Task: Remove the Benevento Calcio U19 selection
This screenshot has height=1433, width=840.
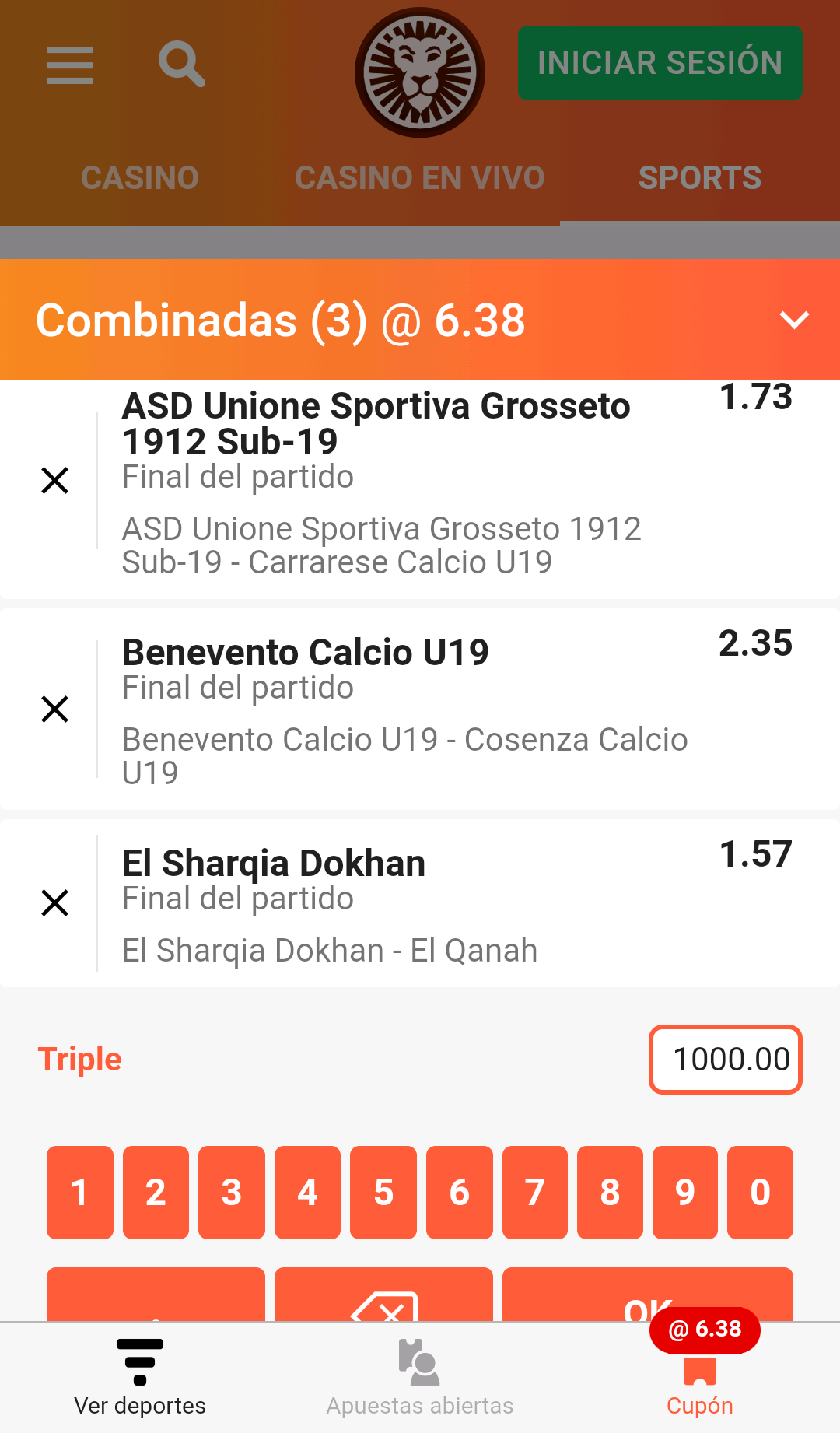Action: pyautogui.click(x=55, y=709)
